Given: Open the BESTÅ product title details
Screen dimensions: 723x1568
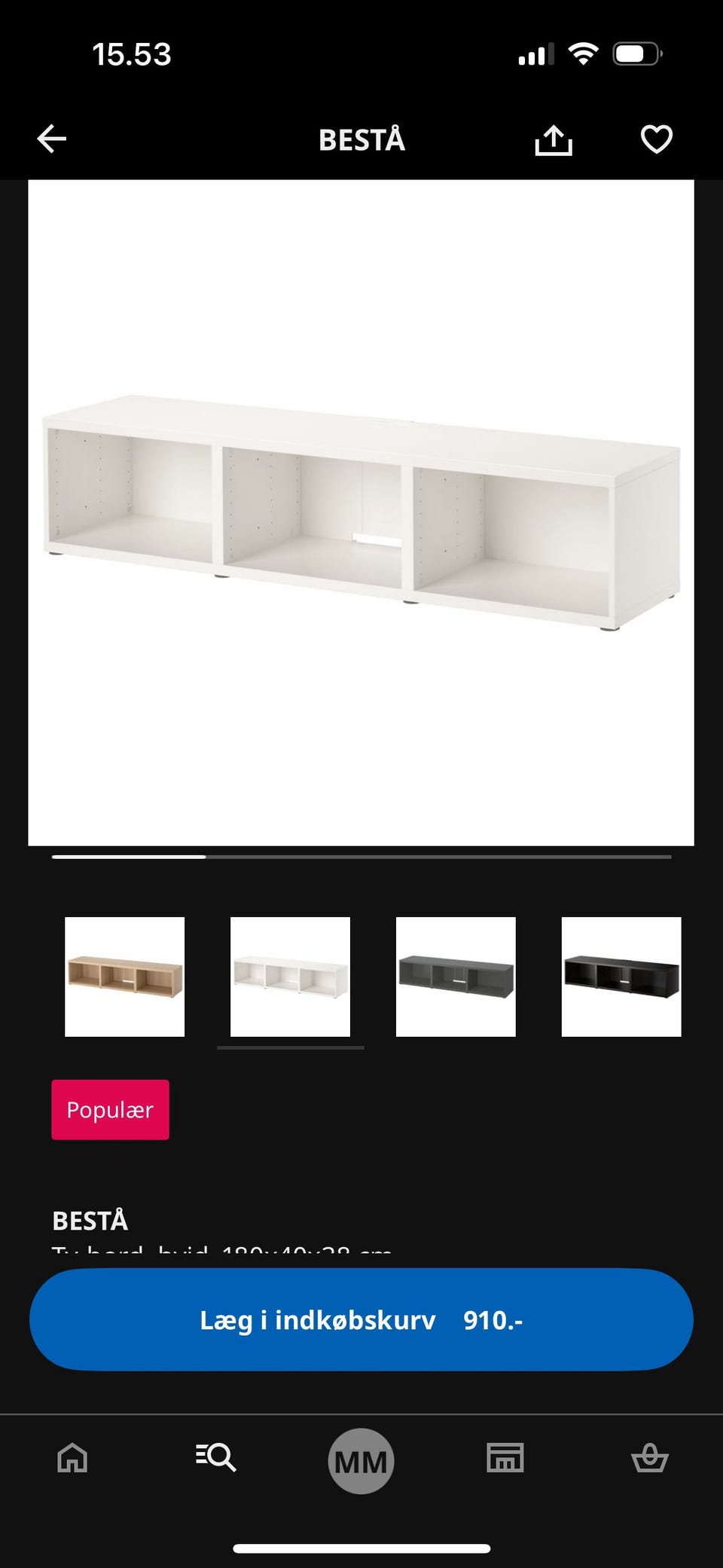Looking at the screenshot, I should click(91, 1220).
